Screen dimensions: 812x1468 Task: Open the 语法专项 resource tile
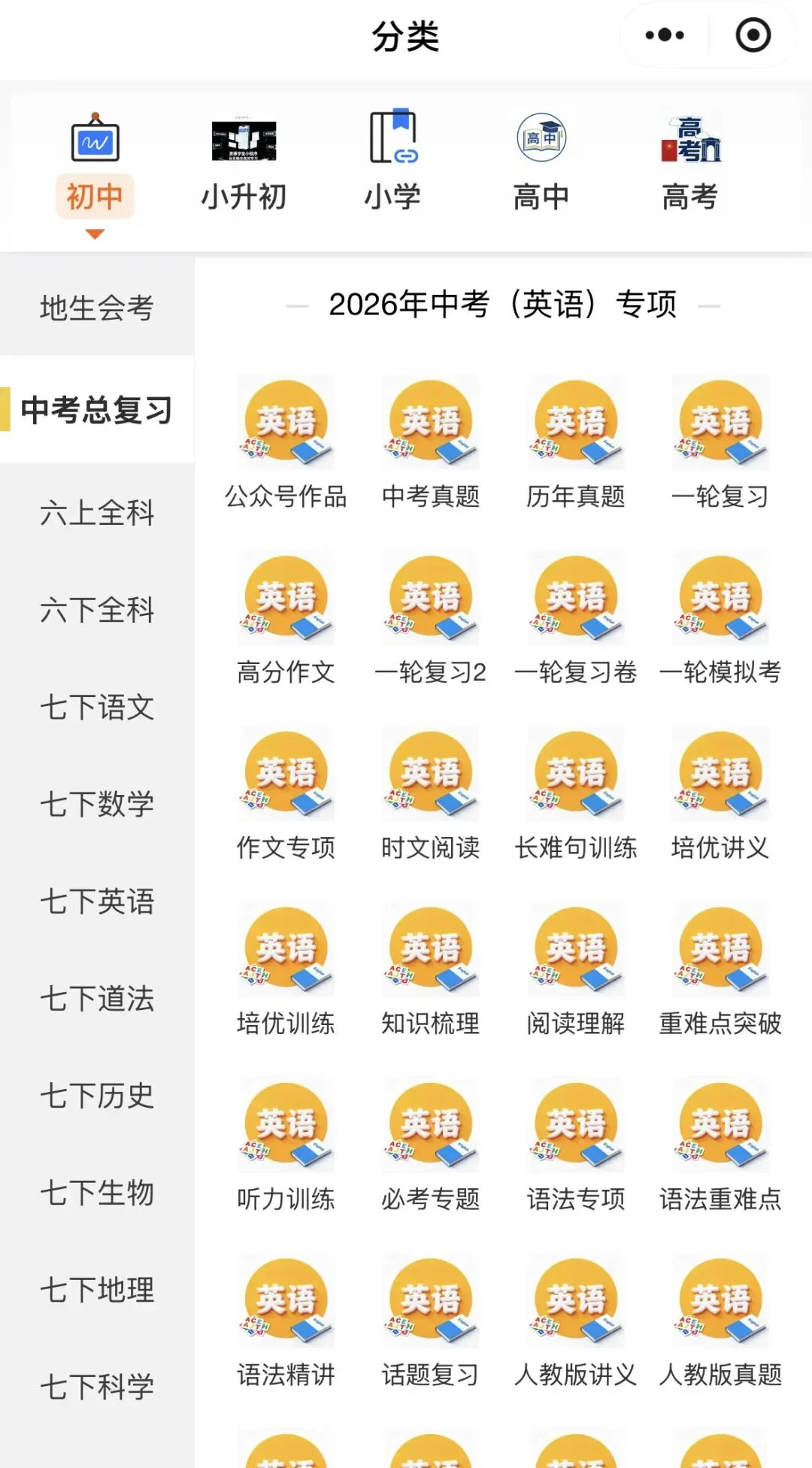click(x=575, y=1146)
